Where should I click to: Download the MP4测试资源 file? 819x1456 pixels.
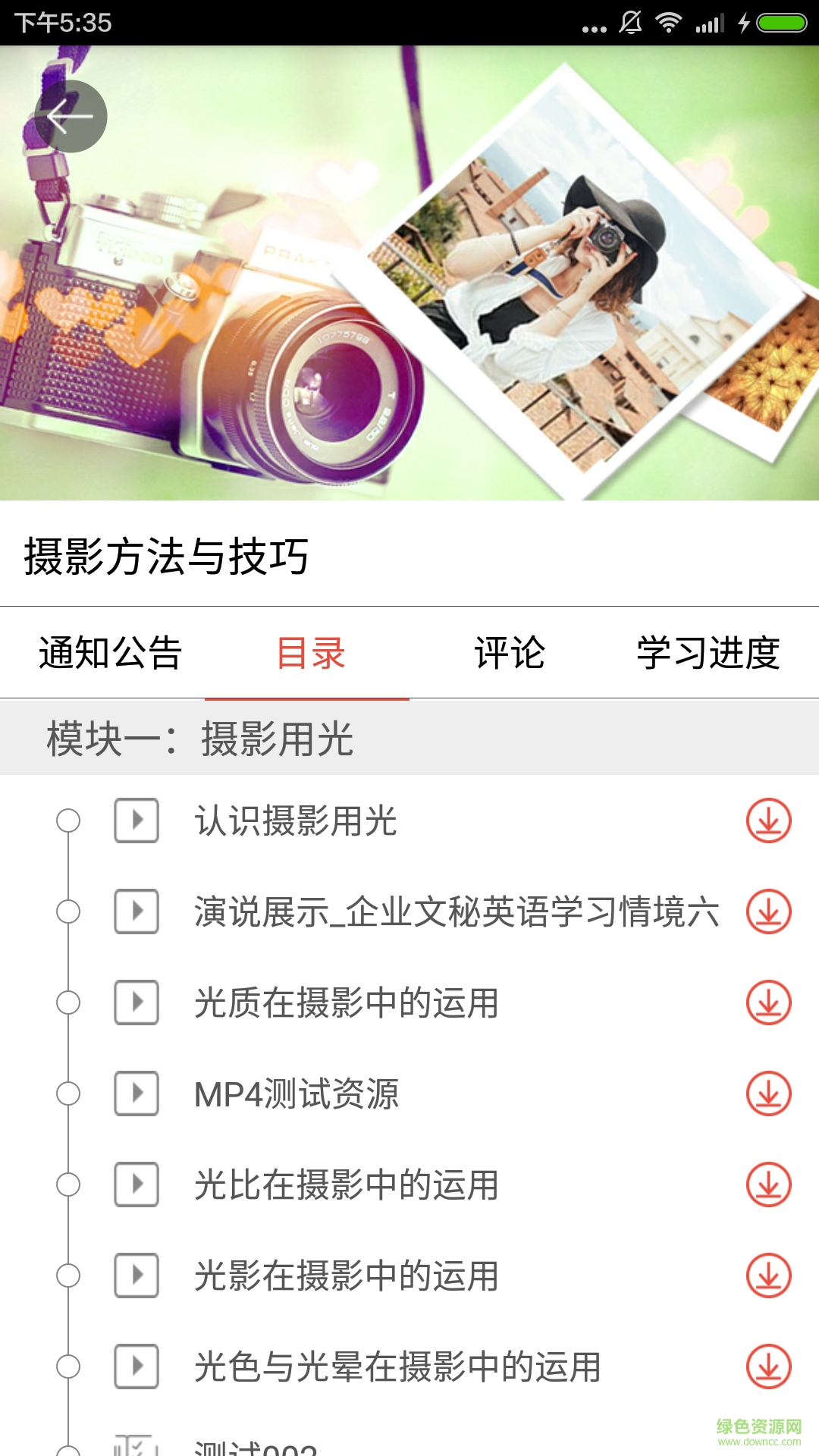768,1094
